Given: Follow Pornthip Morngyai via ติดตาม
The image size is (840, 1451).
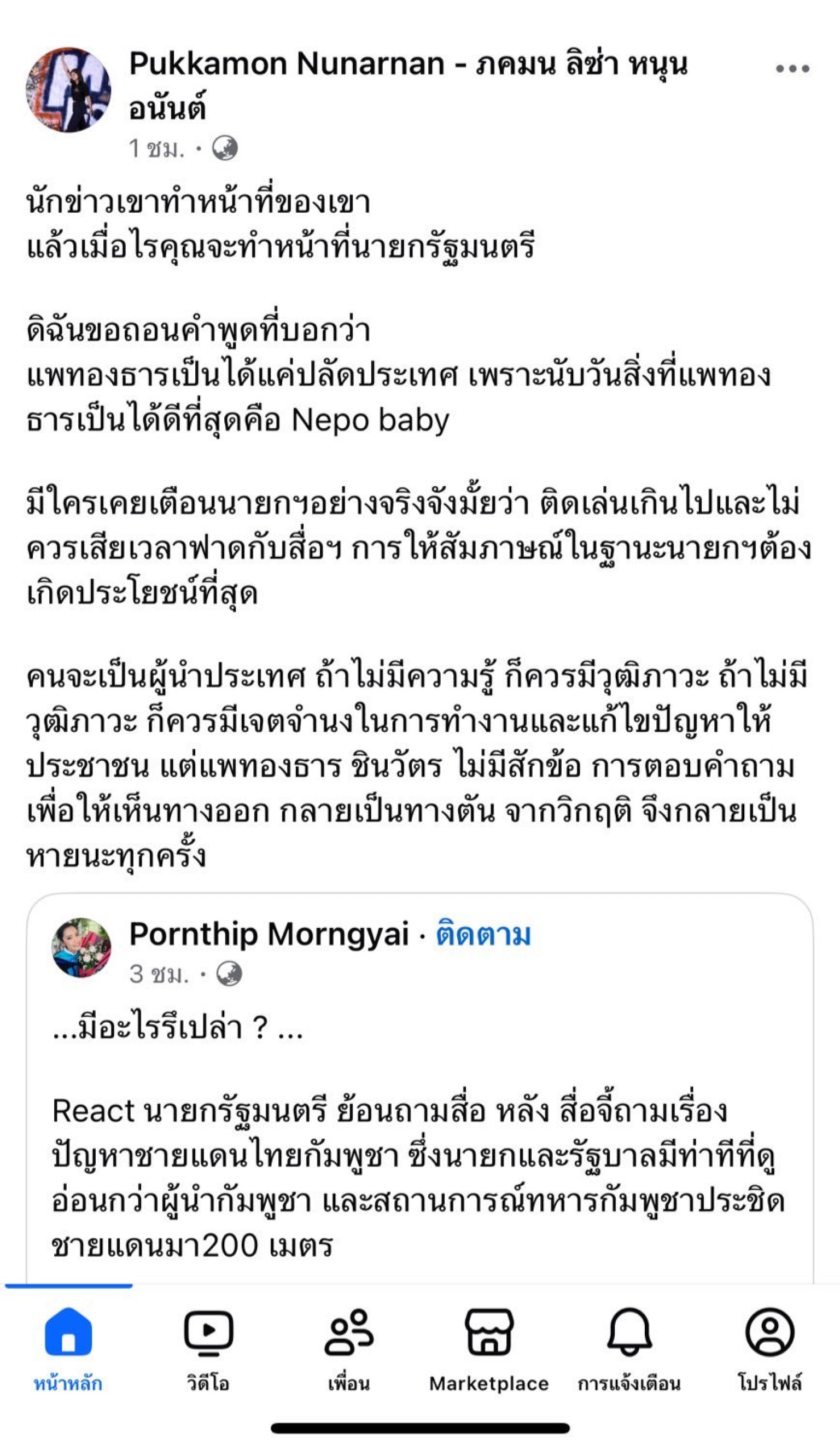Looking at the screenshot, I should (482, 935).
